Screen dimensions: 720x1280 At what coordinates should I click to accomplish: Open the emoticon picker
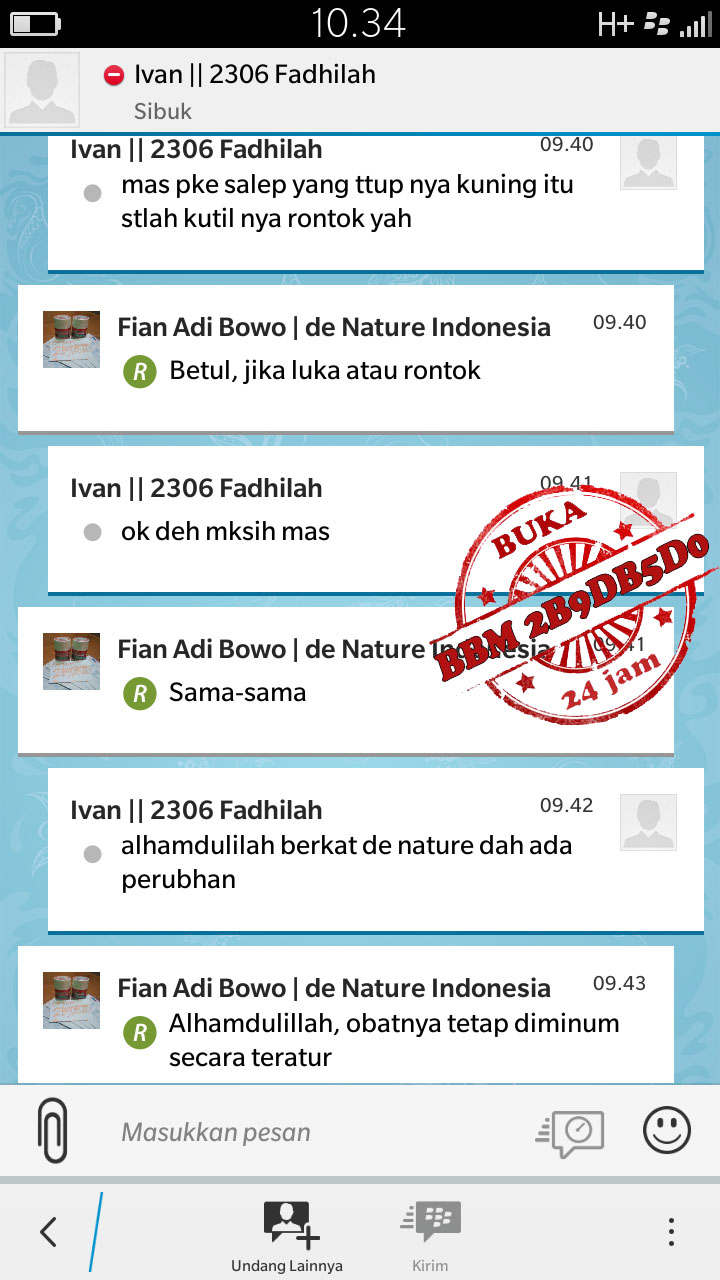click(x=666, y=1131)
